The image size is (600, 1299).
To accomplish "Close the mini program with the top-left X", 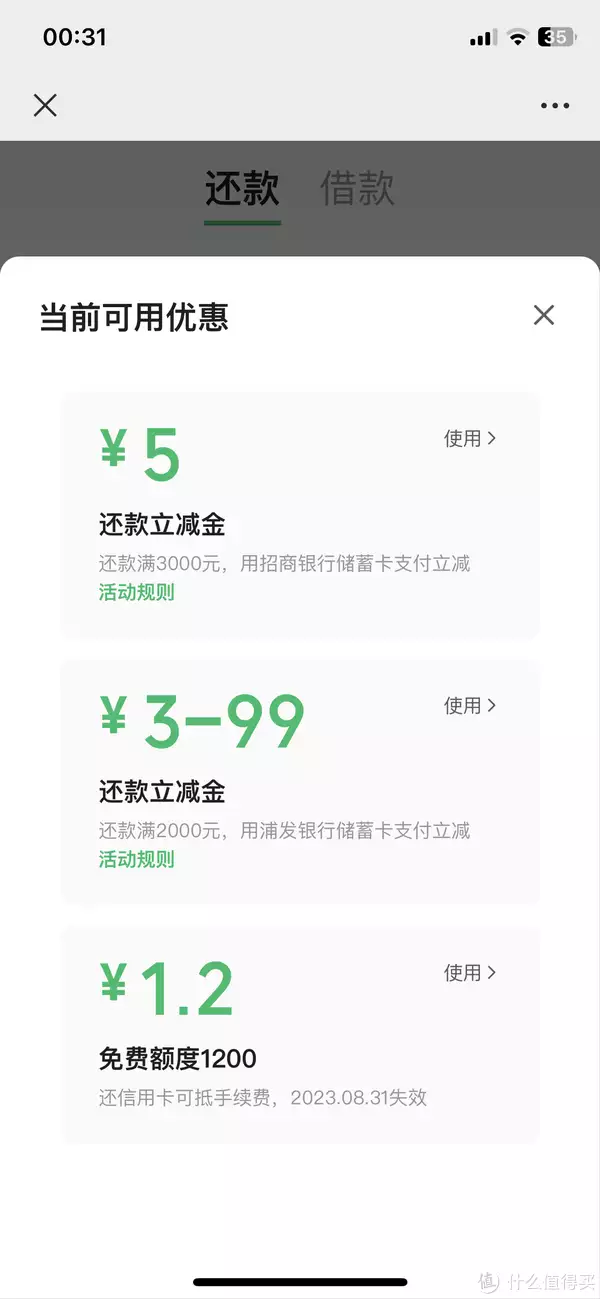I will tap(45, 105).
